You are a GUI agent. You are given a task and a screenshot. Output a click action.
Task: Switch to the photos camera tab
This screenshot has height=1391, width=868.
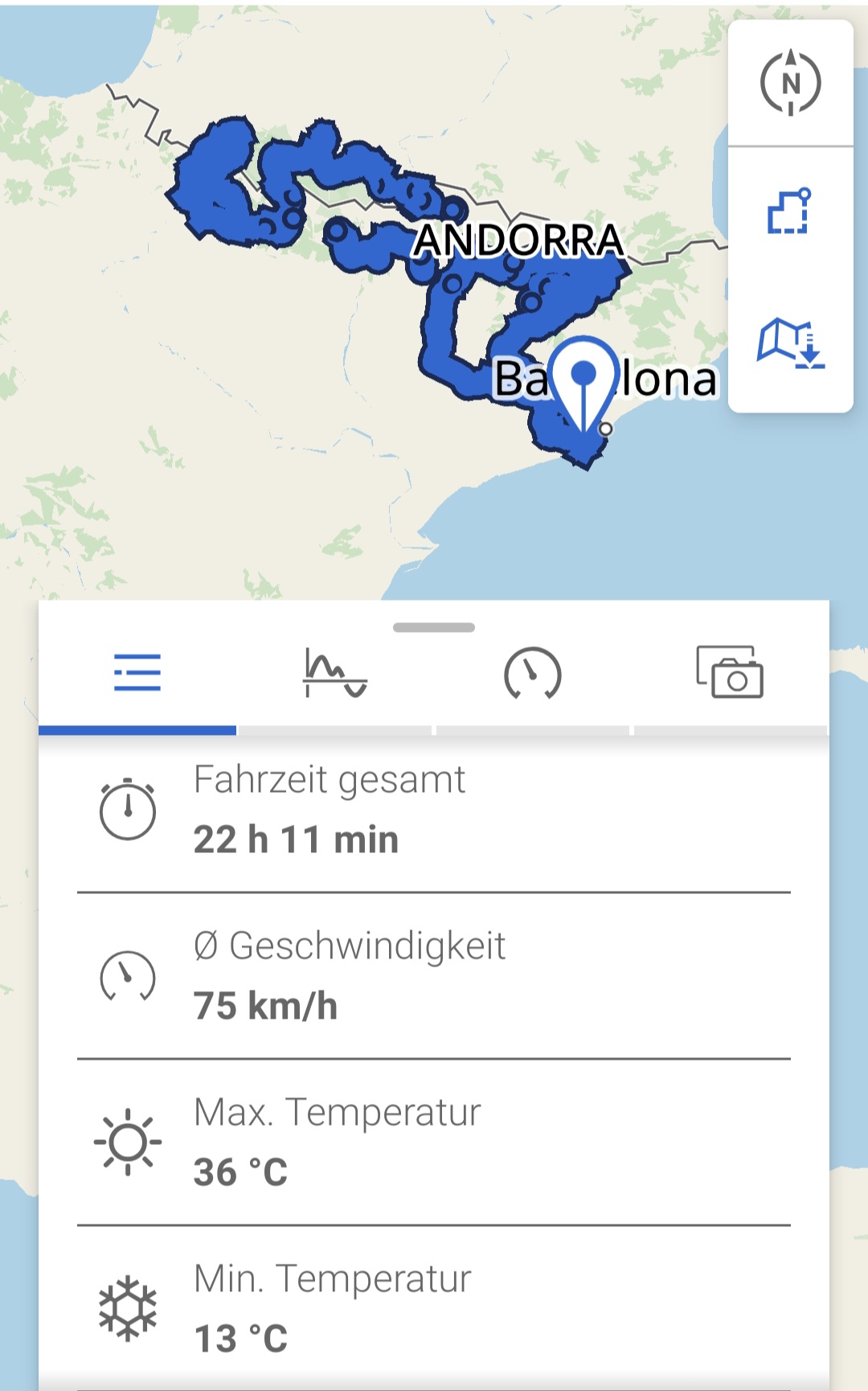(730, 671)
